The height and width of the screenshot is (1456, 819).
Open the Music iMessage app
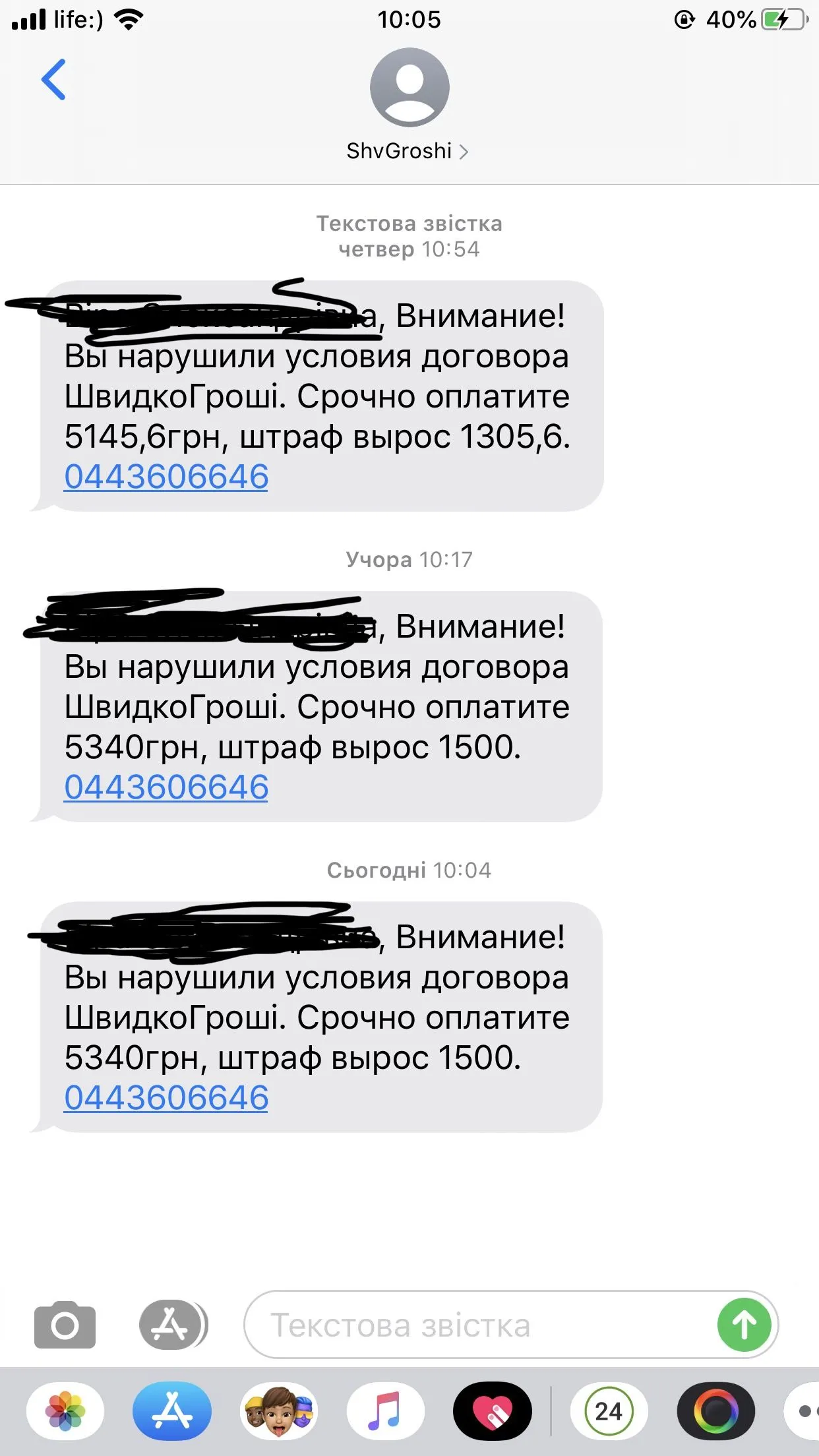[385, 1412]
